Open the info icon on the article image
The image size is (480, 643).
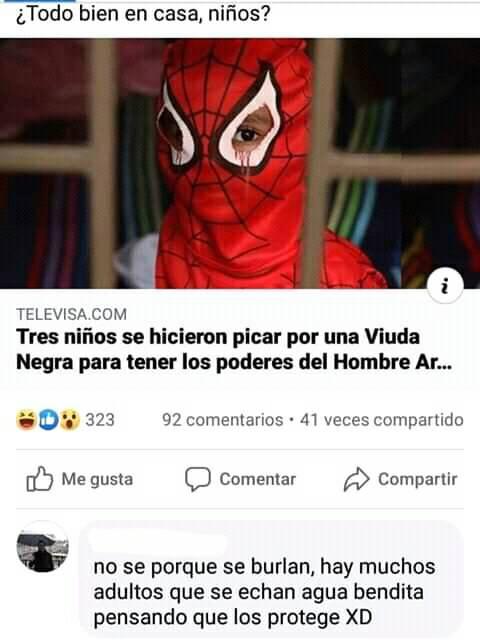coord(445,285)
